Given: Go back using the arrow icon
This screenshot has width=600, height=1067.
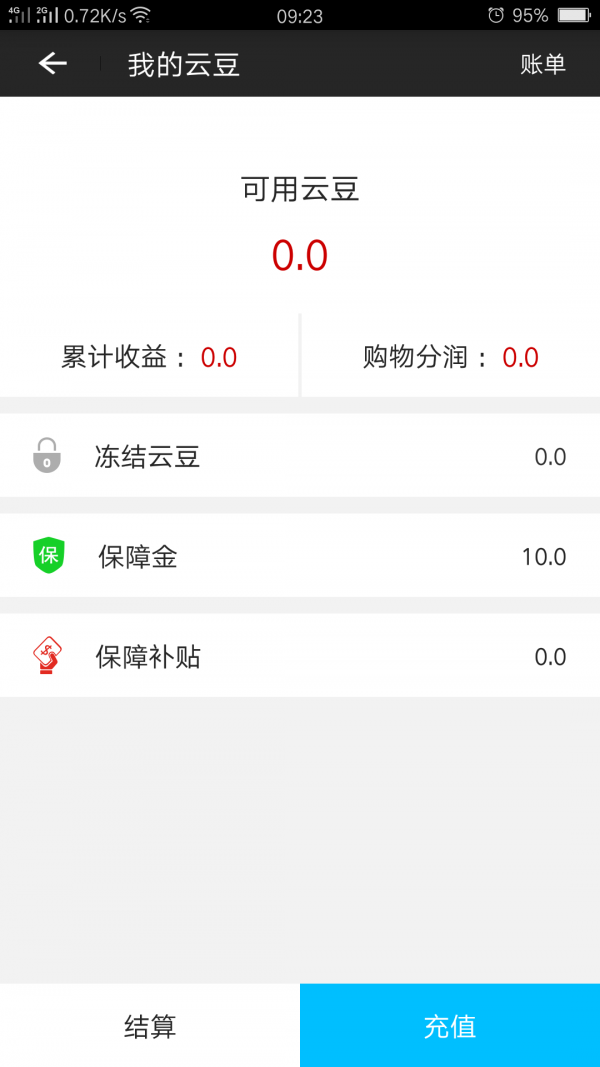Looking at the screenshot, I should (52, 64).
